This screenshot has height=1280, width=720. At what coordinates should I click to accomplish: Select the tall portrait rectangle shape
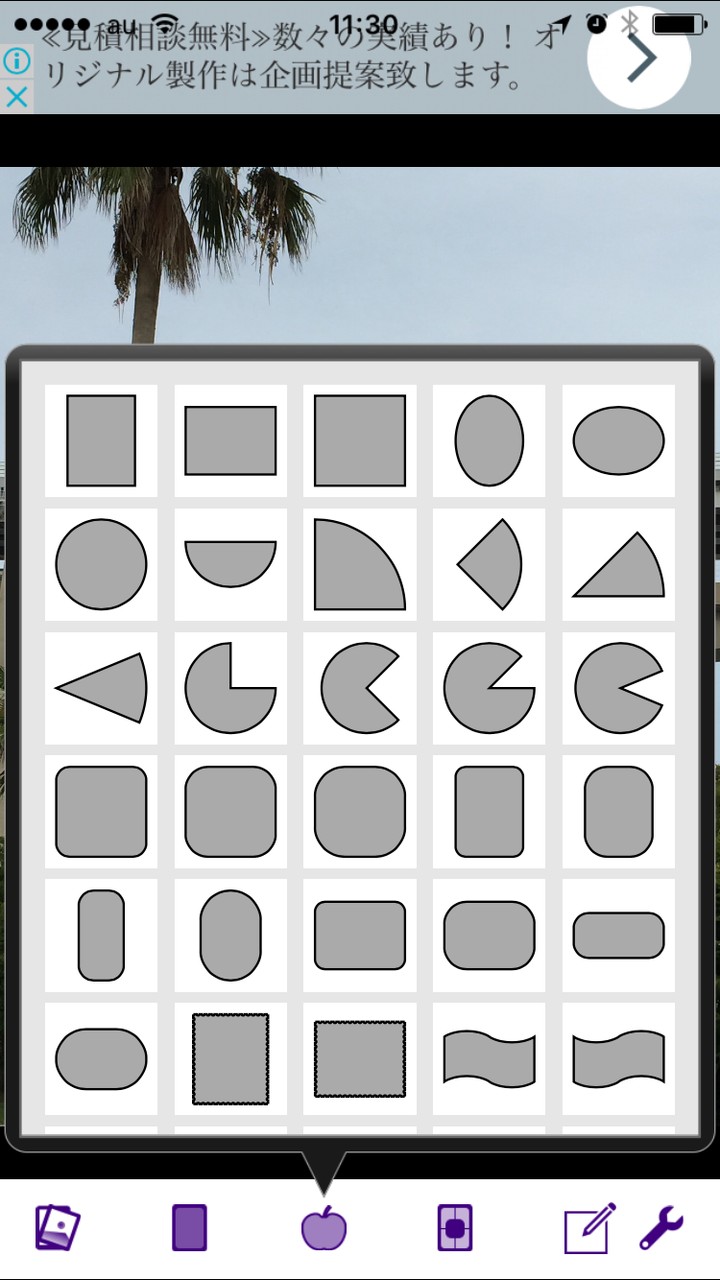click(101, 441)
